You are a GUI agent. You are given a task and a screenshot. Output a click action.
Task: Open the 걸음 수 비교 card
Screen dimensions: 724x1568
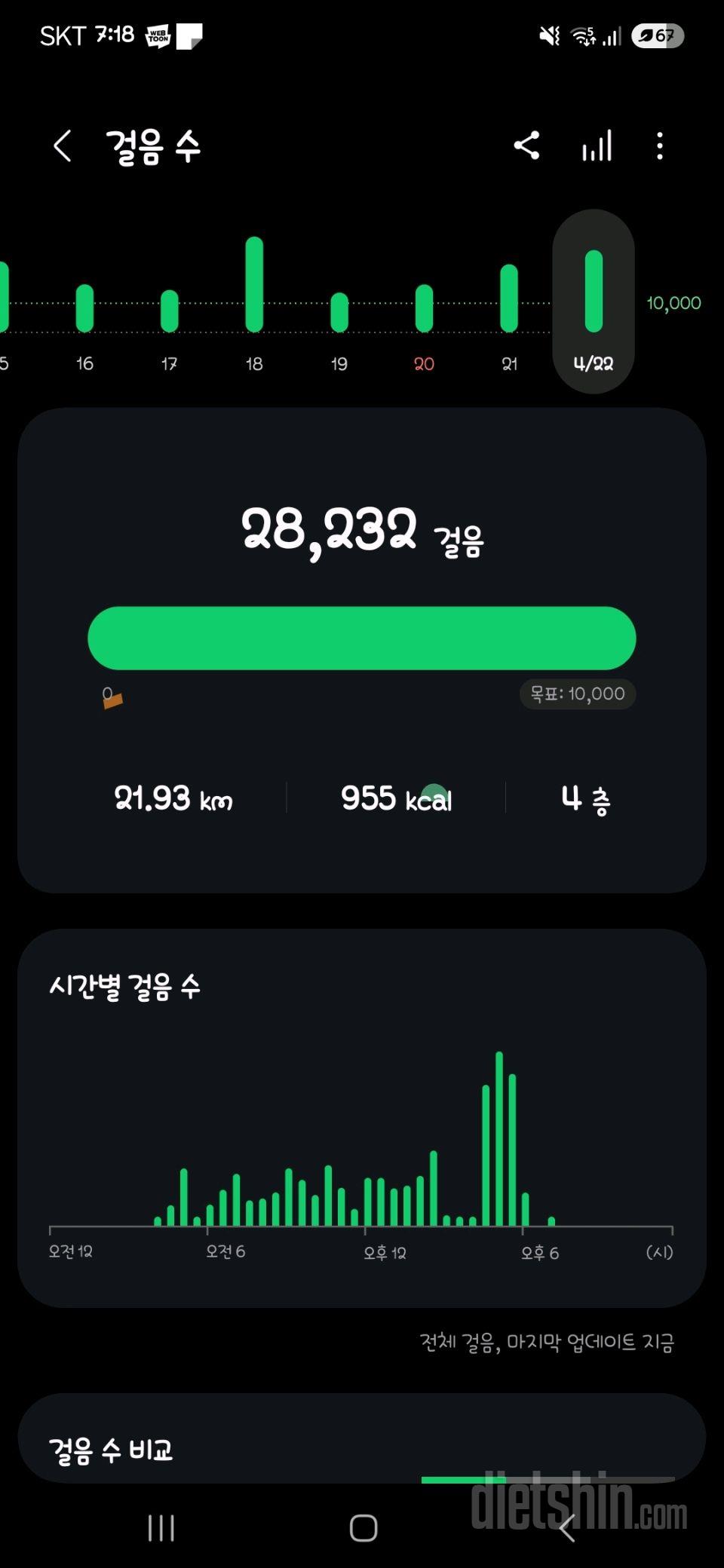click(x=362, y=1438)
